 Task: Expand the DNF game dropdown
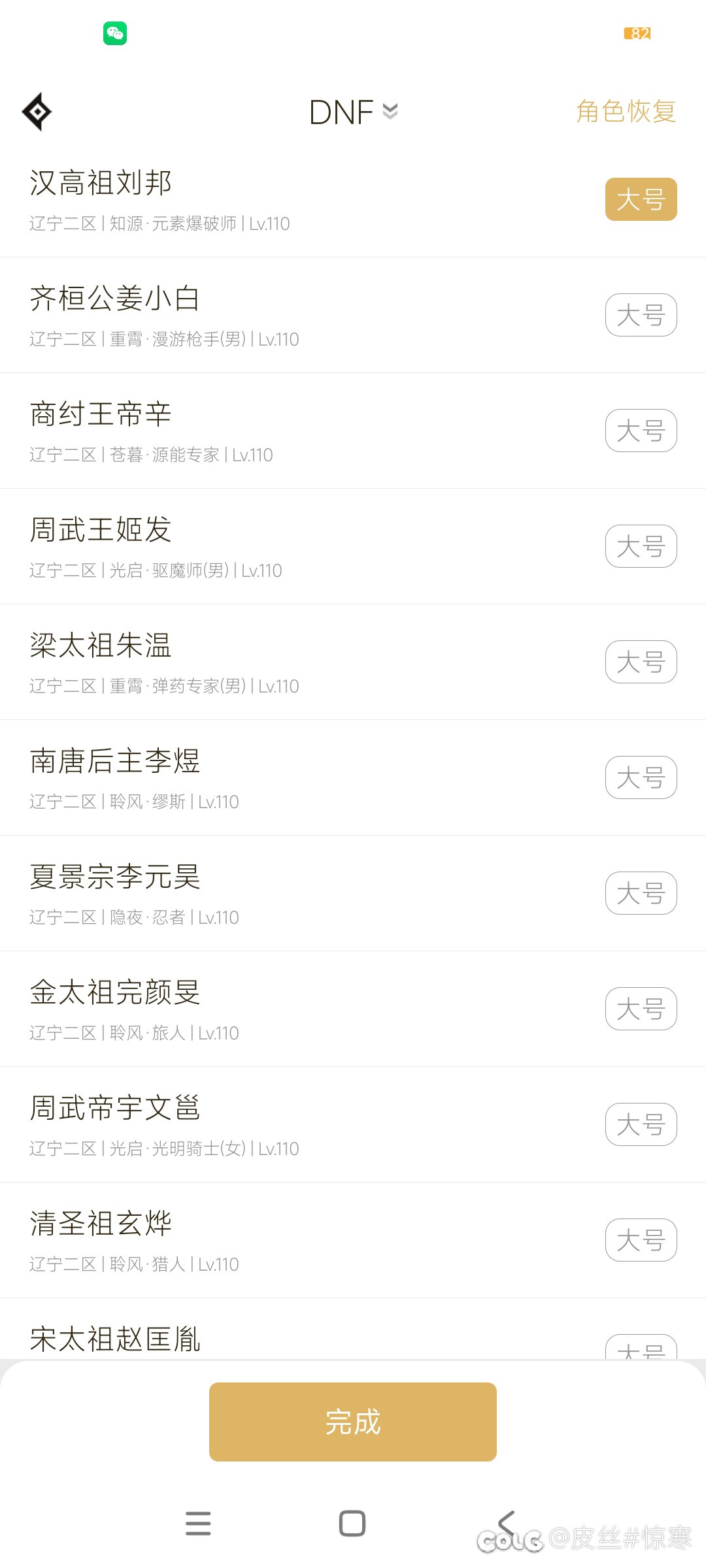[354, 112]
